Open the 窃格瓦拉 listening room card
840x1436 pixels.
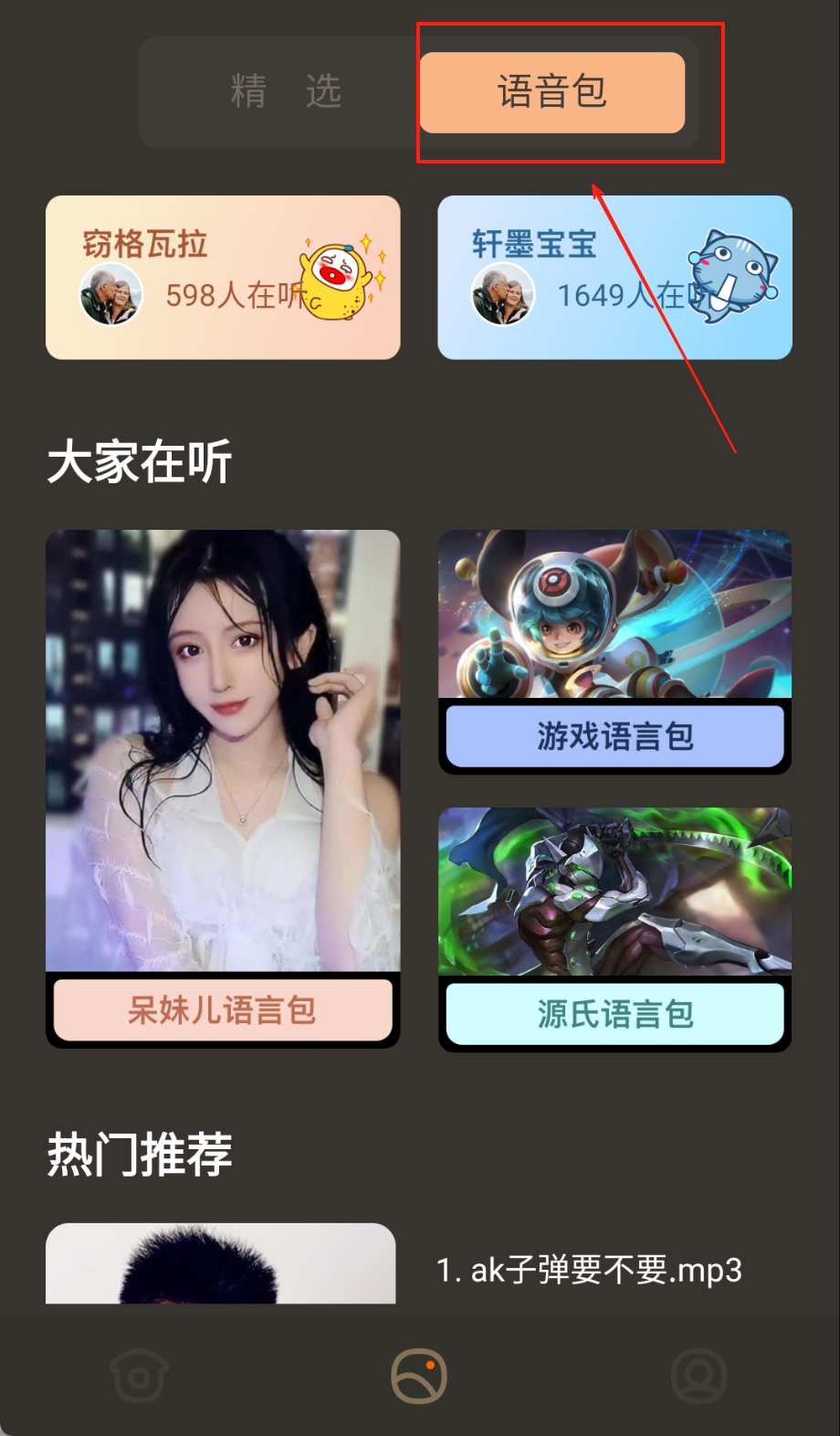[x=223, y=277]
